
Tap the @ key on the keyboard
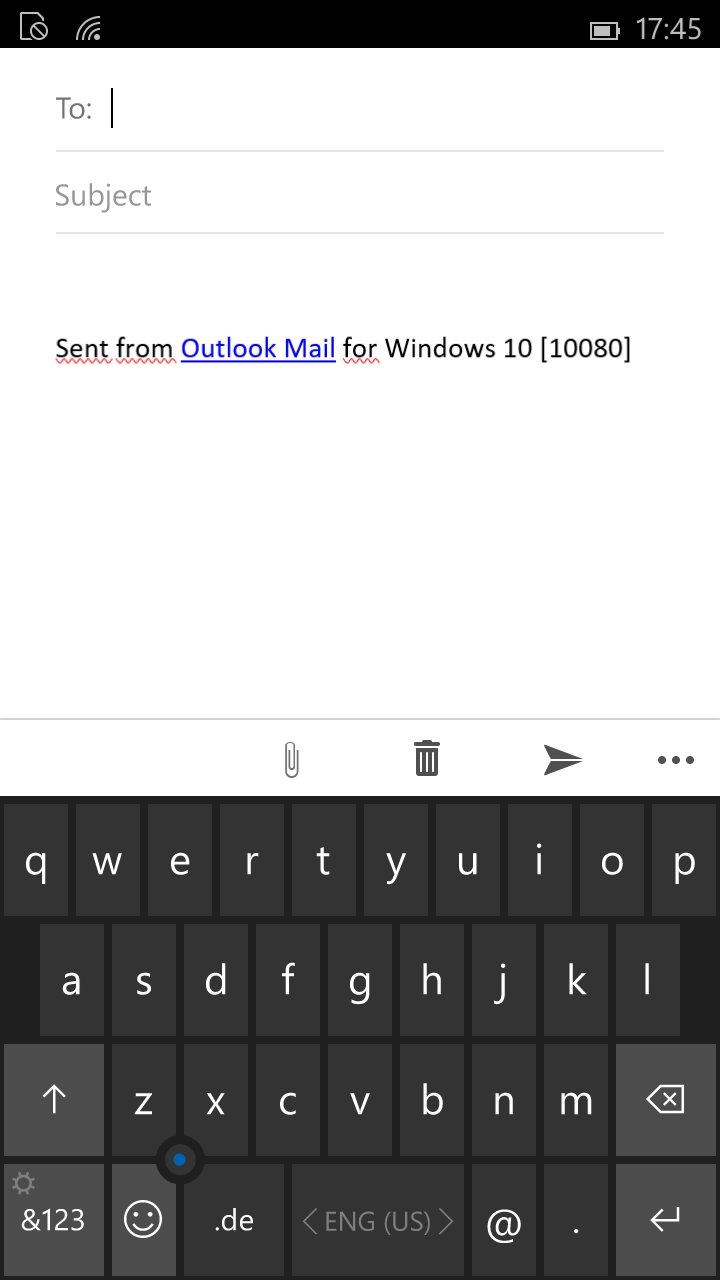point(503,1220)
